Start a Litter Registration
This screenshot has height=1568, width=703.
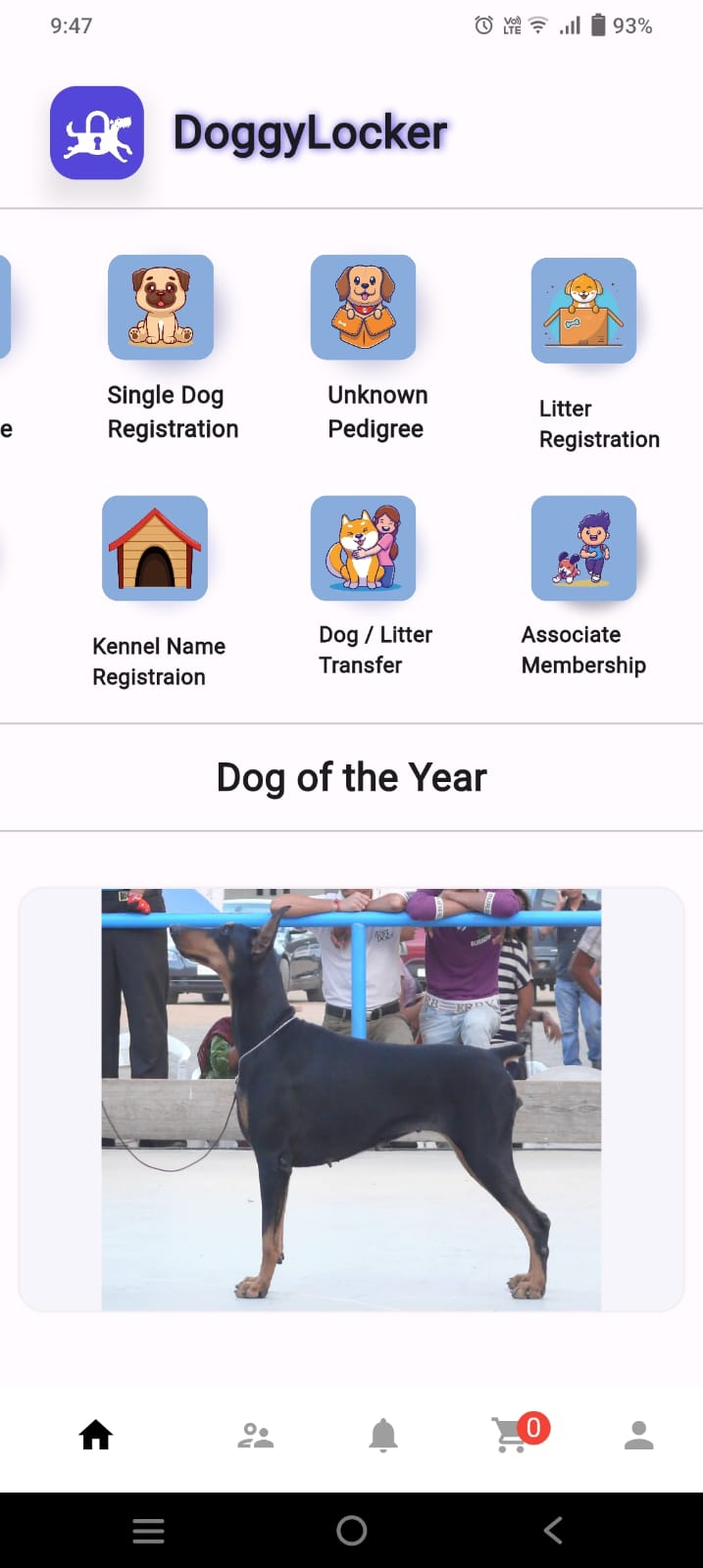click(584, 311)
